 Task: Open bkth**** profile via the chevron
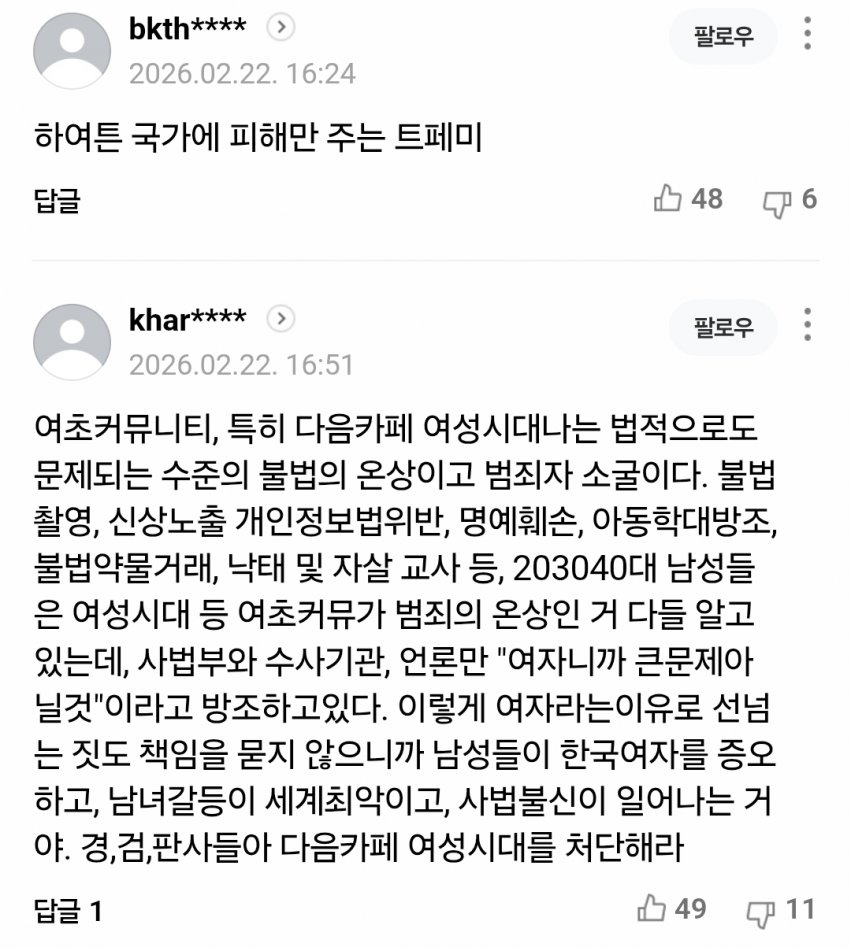tap(282, 28)
